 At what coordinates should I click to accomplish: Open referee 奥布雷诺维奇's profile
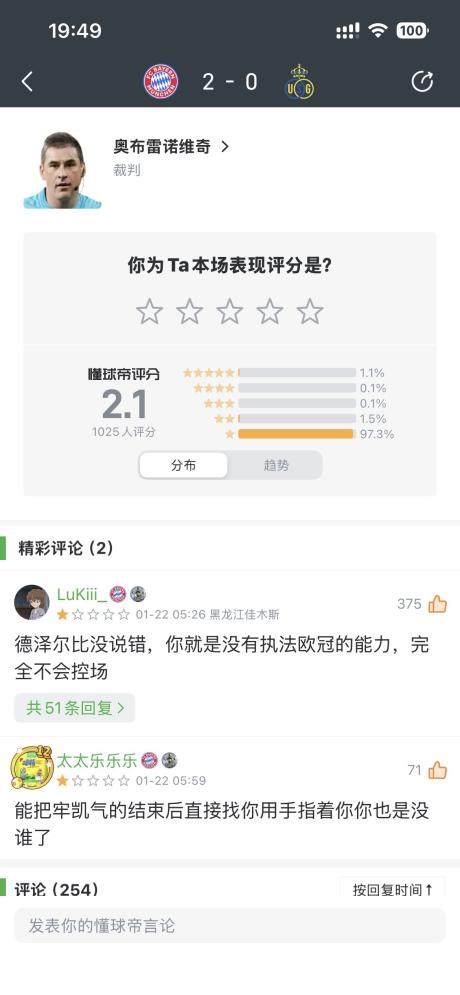click(x=171, y=147)
